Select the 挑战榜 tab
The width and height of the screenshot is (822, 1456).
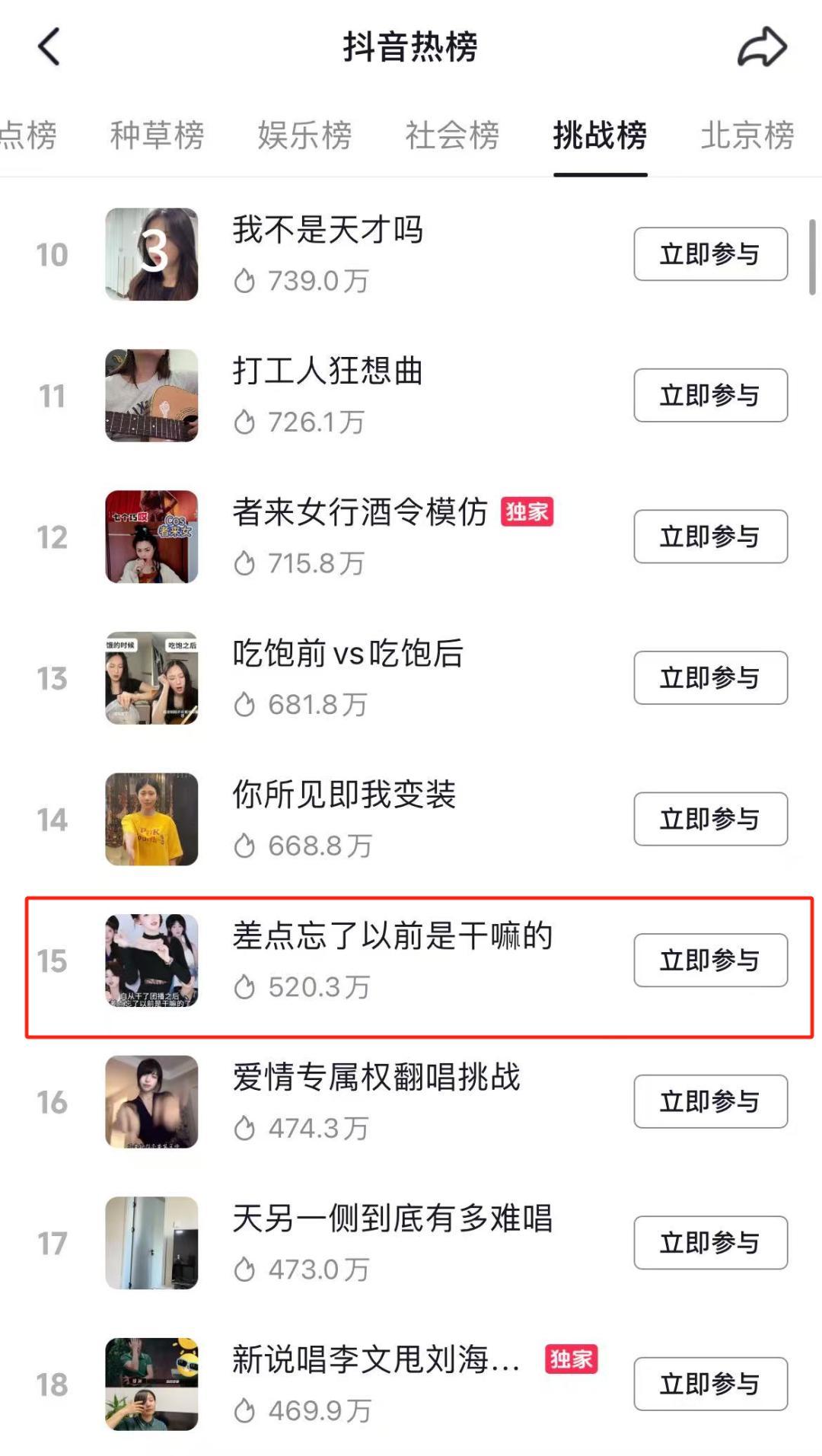click(600, 135)
